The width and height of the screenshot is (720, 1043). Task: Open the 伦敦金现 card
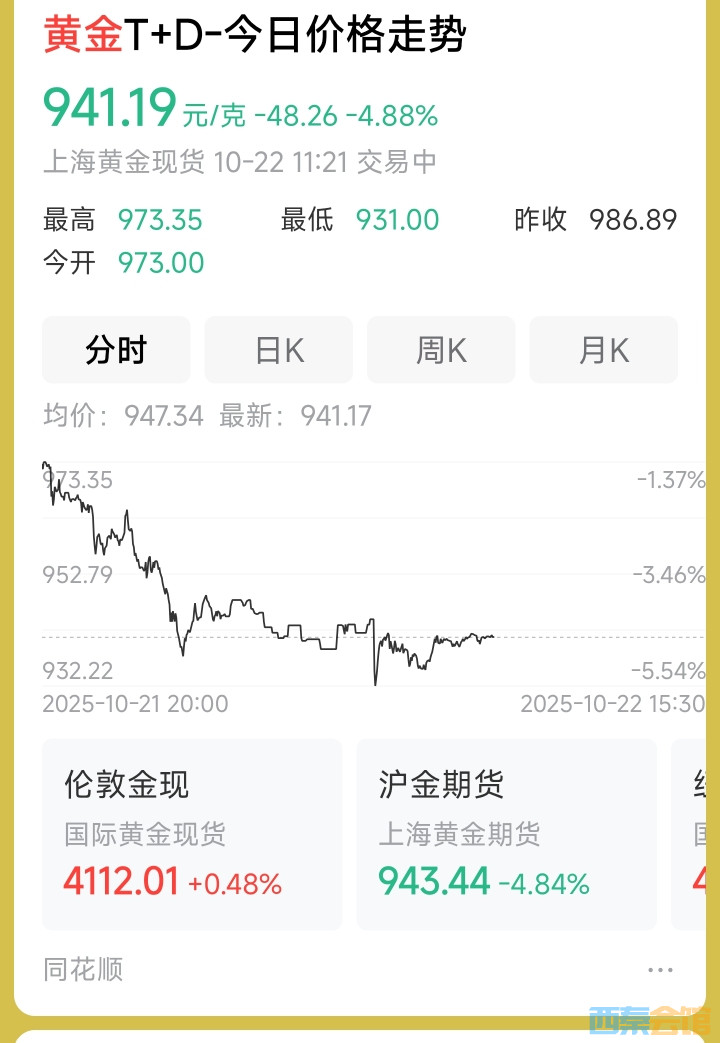click(192, 834)
